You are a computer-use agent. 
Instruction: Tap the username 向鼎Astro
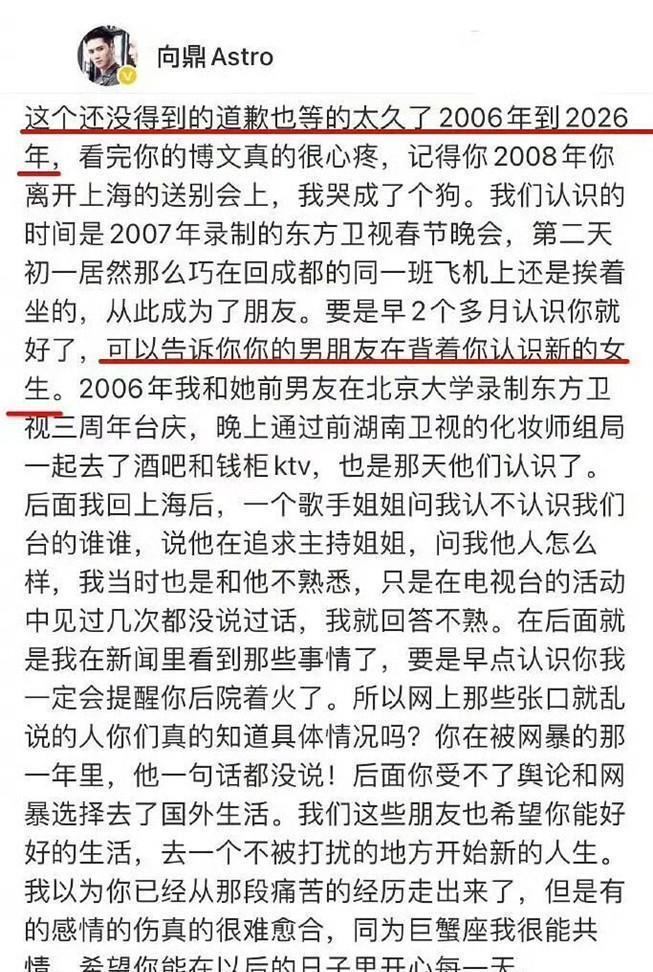click(215, 57)
